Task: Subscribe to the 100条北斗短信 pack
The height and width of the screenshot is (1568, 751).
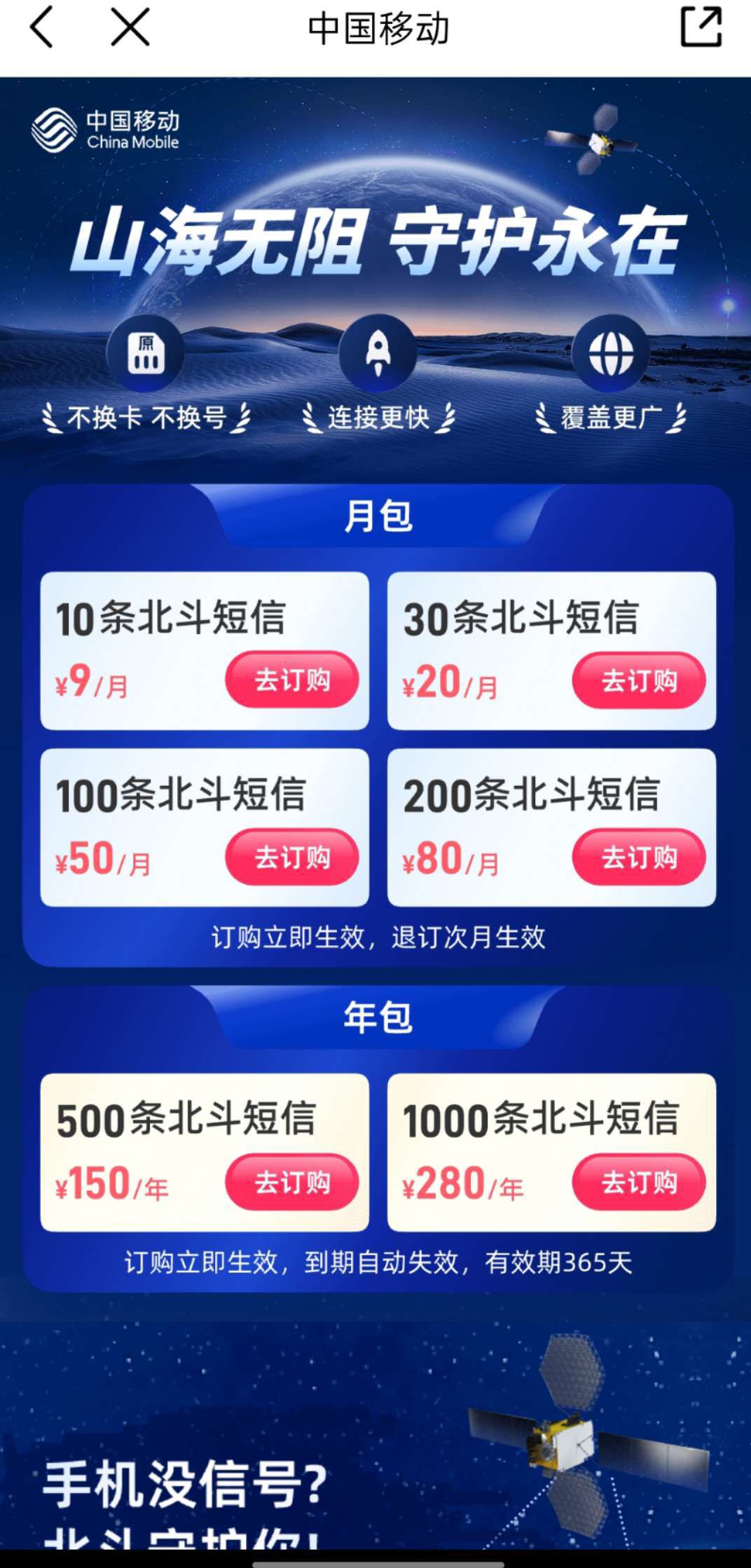Action: pos(291,857)
